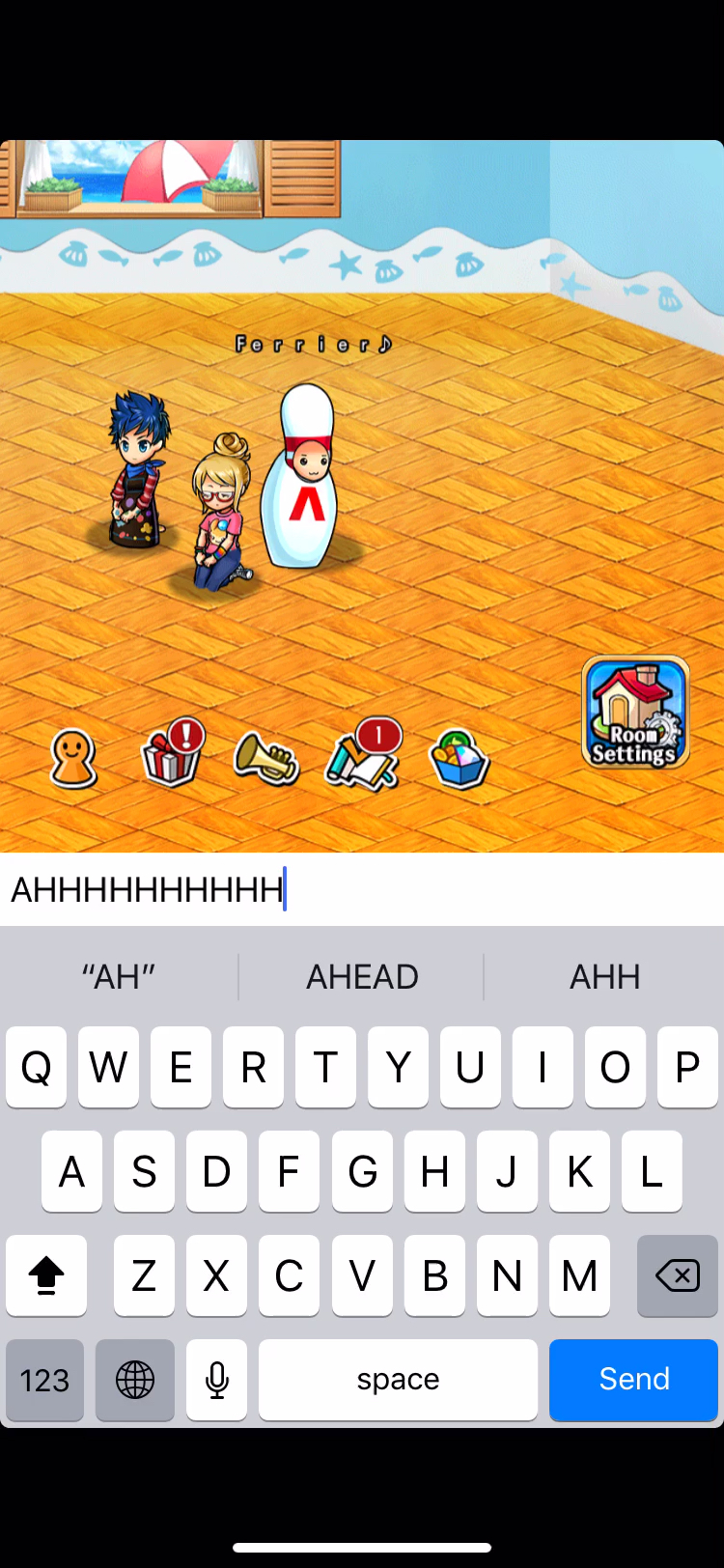Send the typed chat message
The height and width of the screenshot is (1568, 724).
click(x=633, y=1379)
